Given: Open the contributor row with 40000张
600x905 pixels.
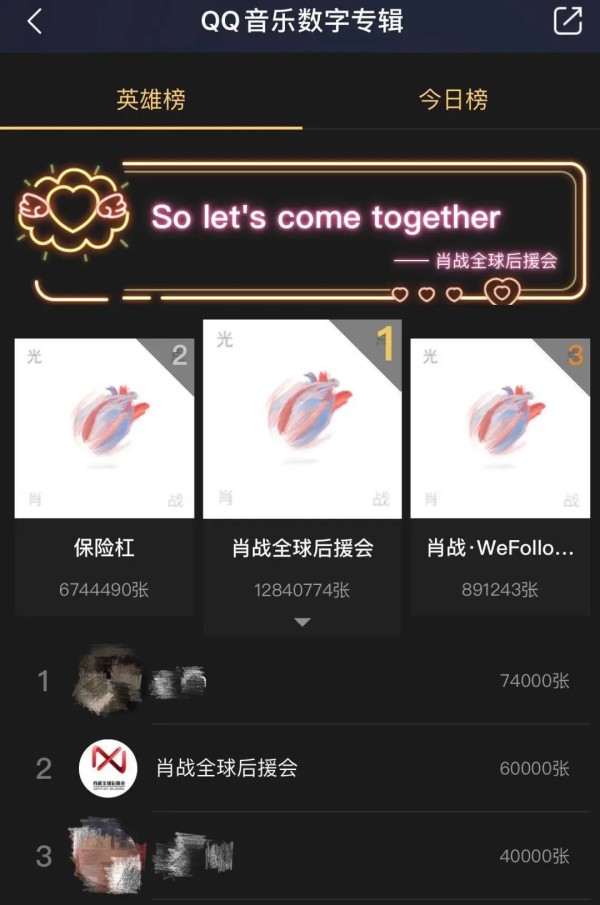Looking at the screenshot, I should point(300,856).
